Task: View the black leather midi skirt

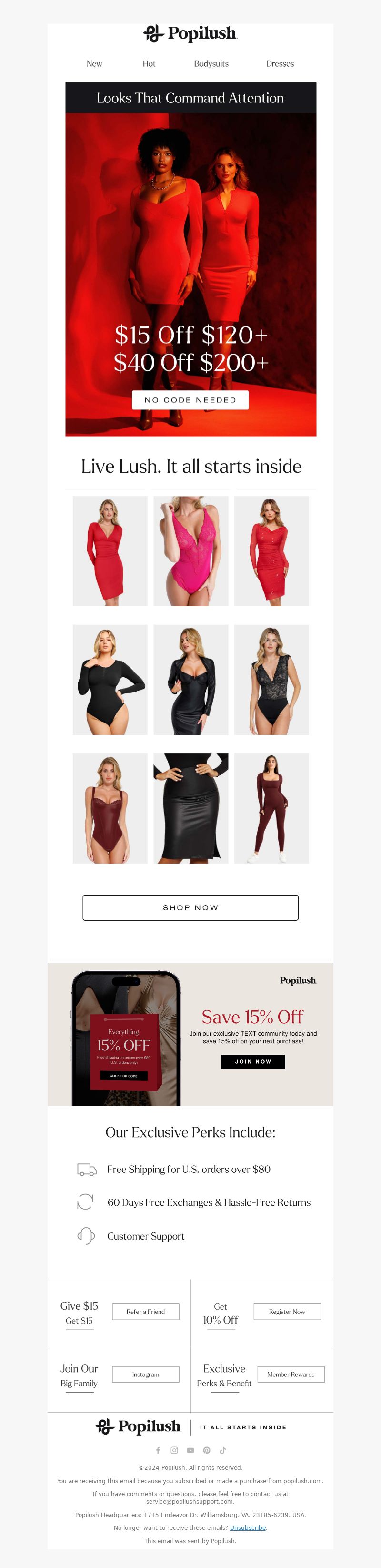Action: (x=190, y=808)
